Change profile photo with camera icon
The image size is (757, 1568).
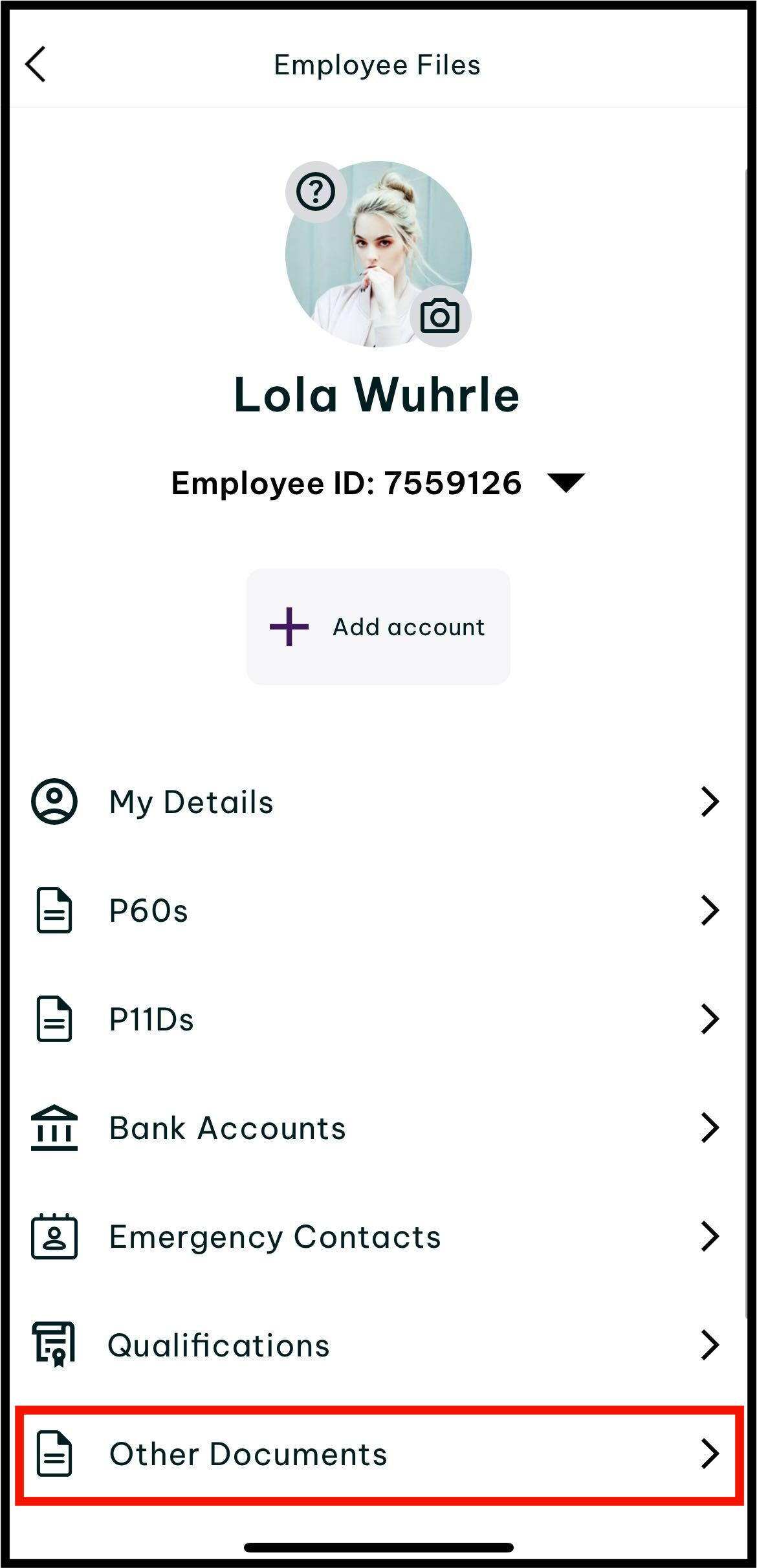[x=440, y=316]
